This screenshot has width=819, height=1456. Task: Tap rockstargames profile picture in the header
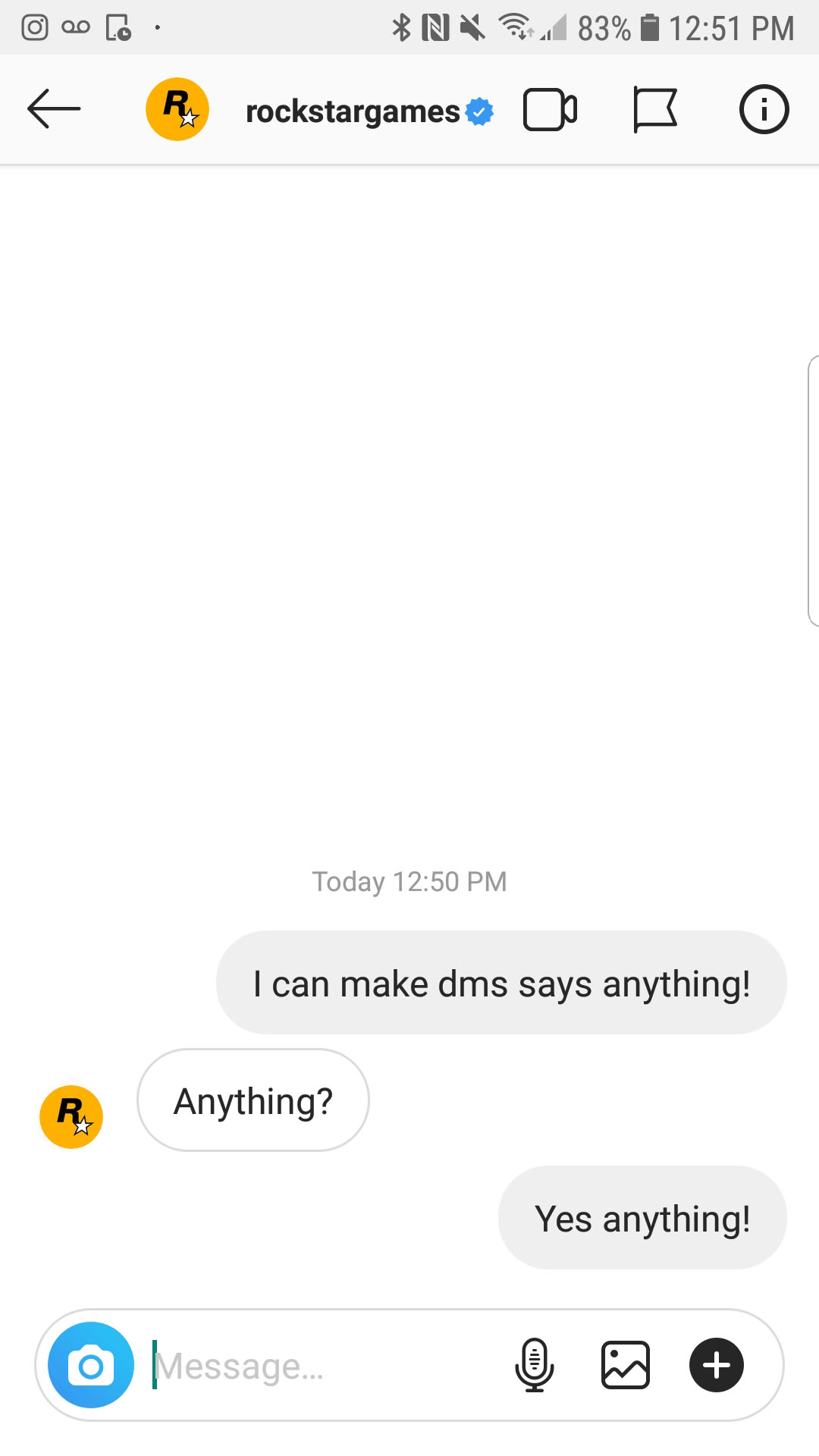click(x=177, y=108)
